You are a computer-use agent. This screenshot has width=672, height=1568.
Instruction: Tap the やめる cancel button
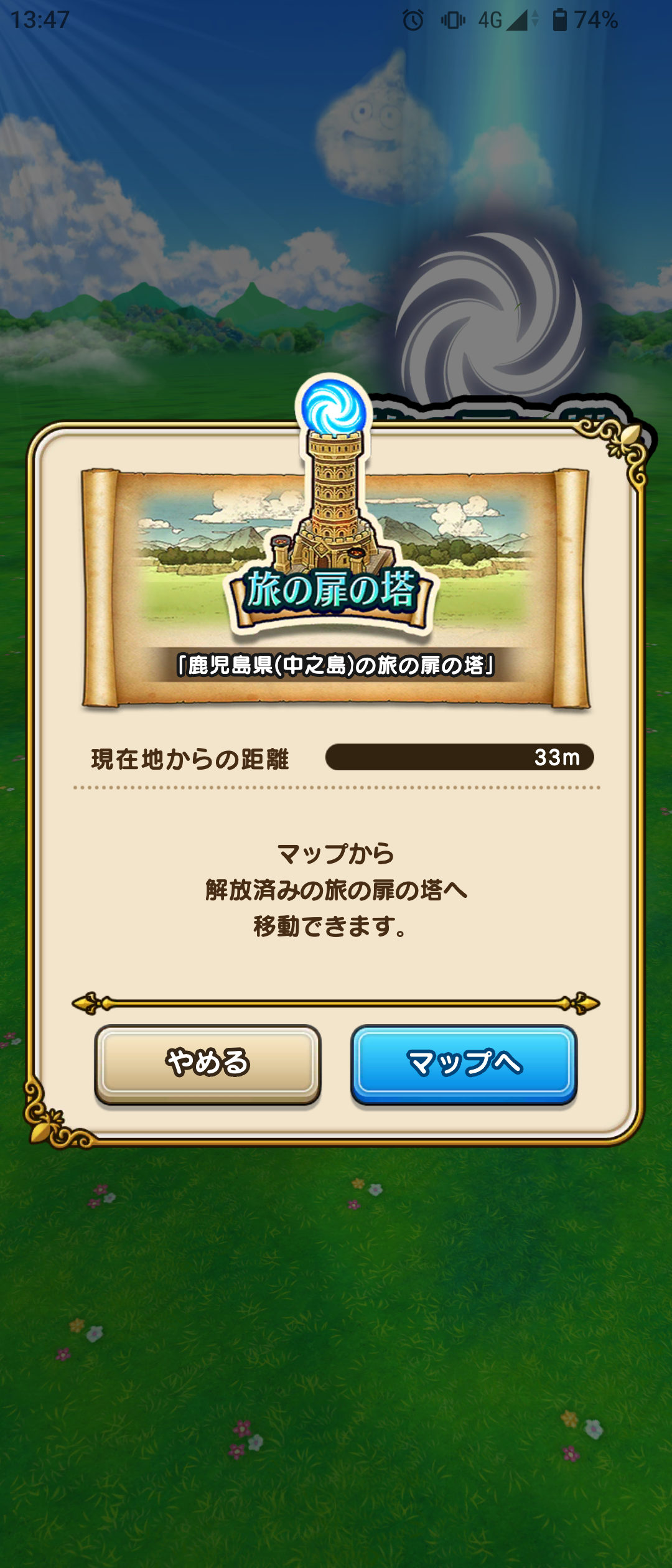point(207,1063)
